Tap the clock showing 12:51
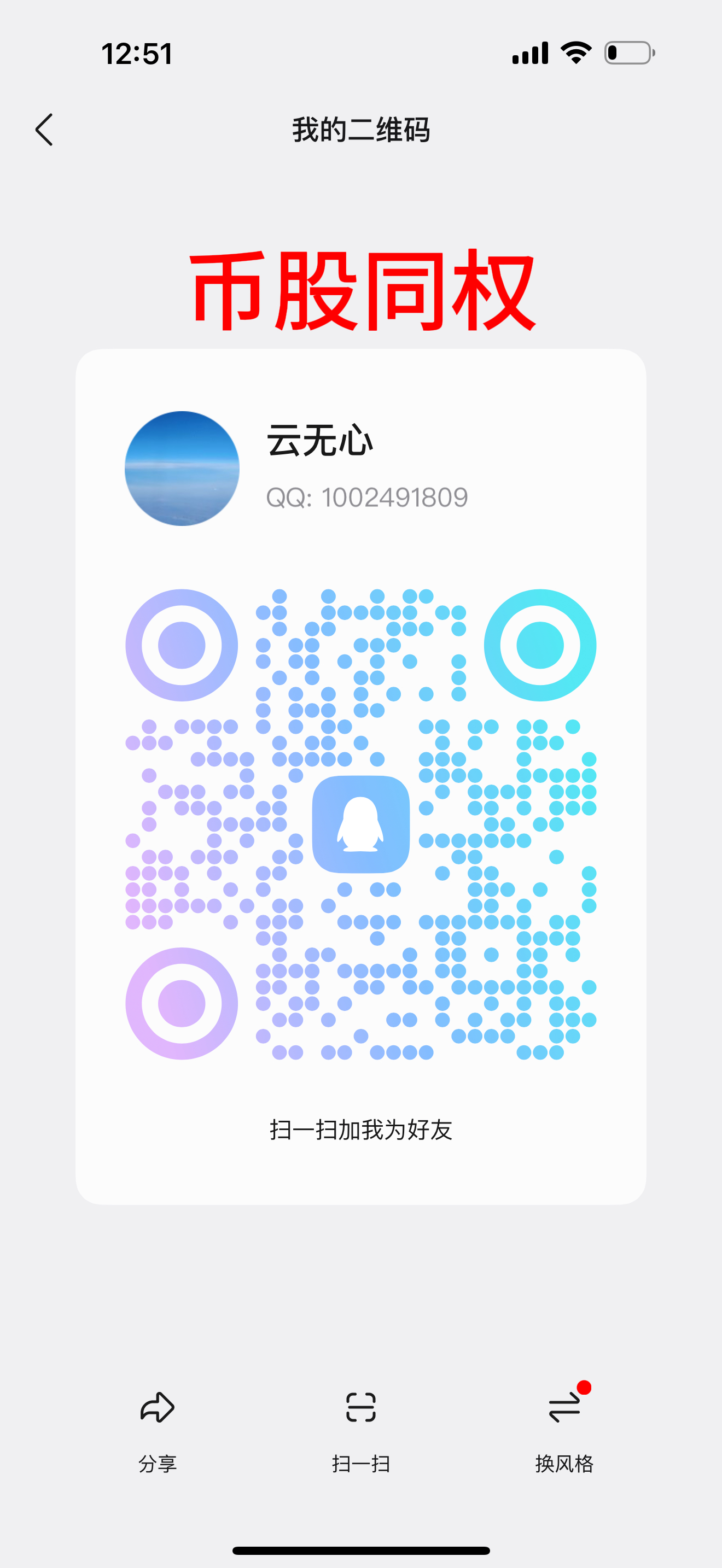Viewport: 722px width, 1568px height. click(137, 54)
